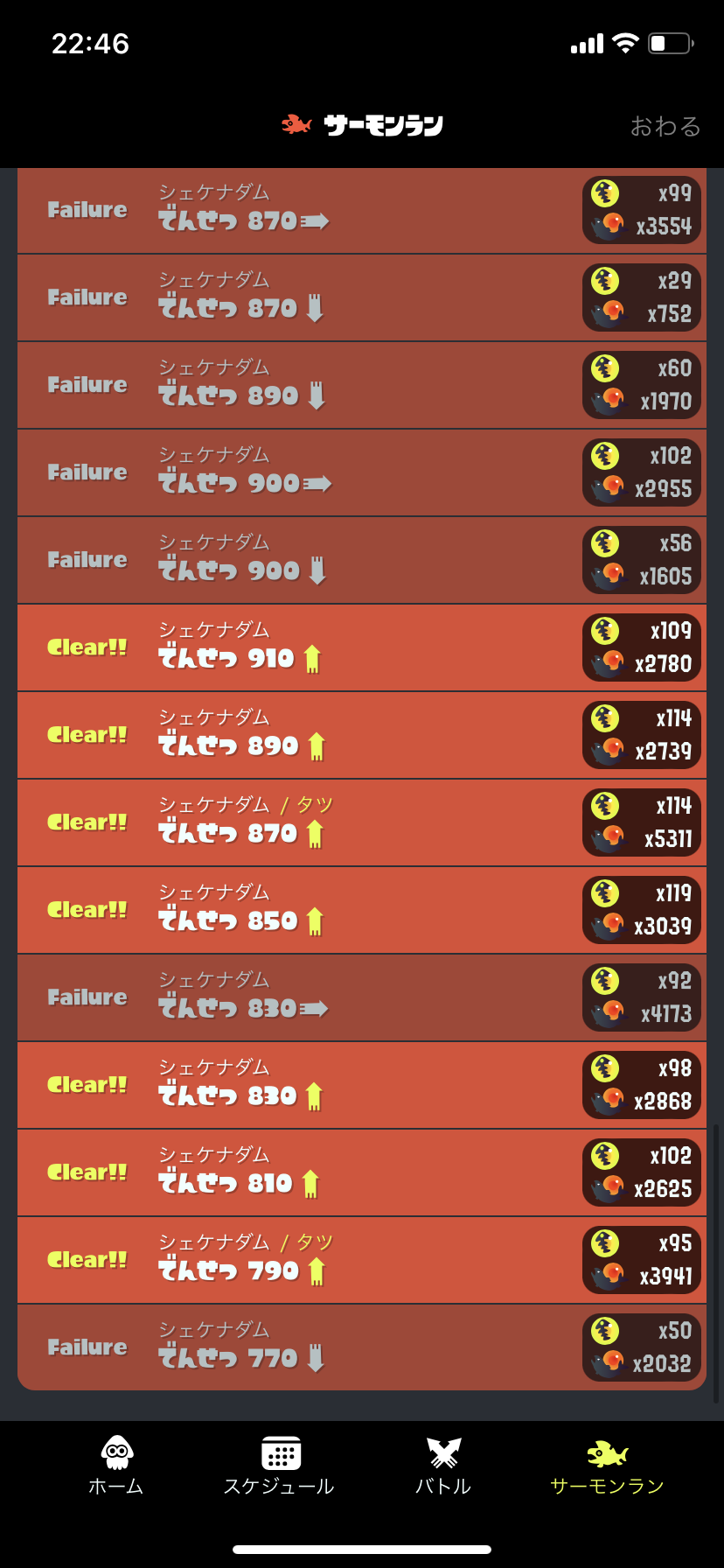The width and height of the screenshot is (724, 1568).
Task: Open the Failure result with x2955 eggs
Action: [x=362, y=472]
